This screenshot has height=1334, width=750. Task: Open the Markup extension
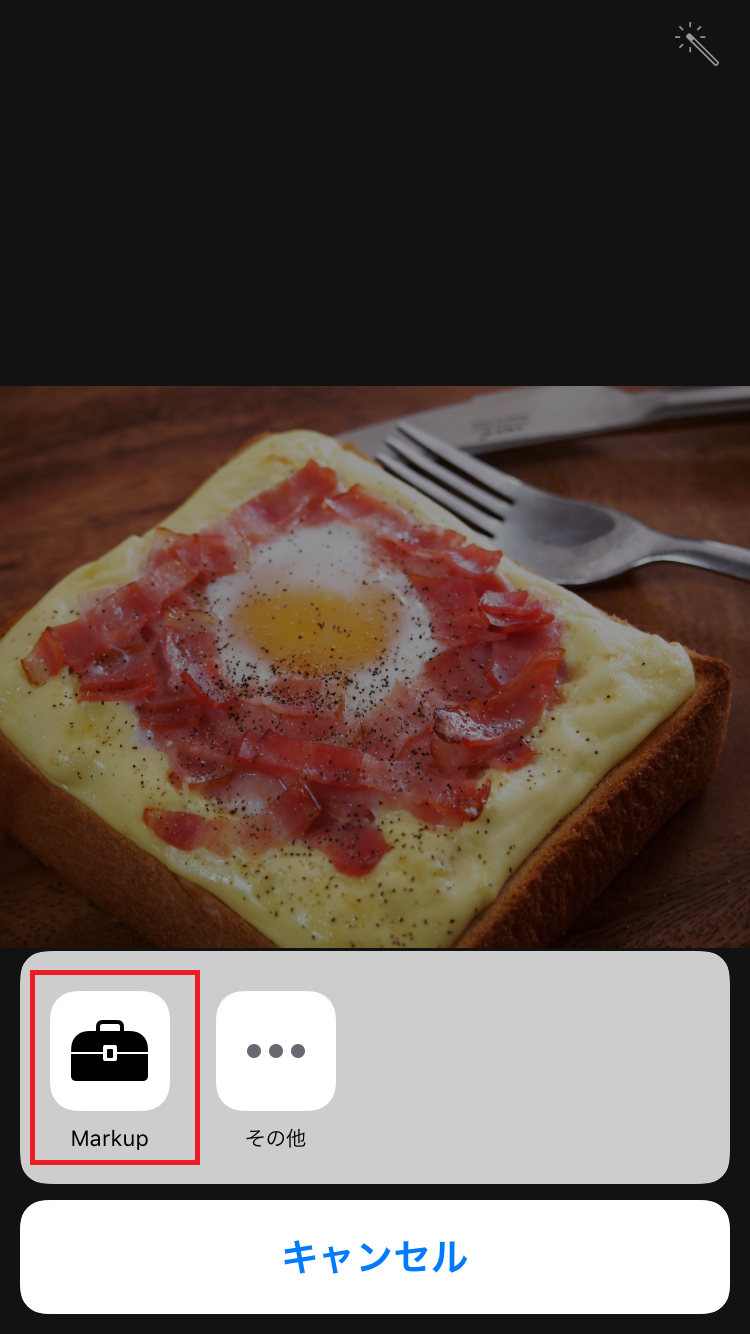coord(110,1051)
